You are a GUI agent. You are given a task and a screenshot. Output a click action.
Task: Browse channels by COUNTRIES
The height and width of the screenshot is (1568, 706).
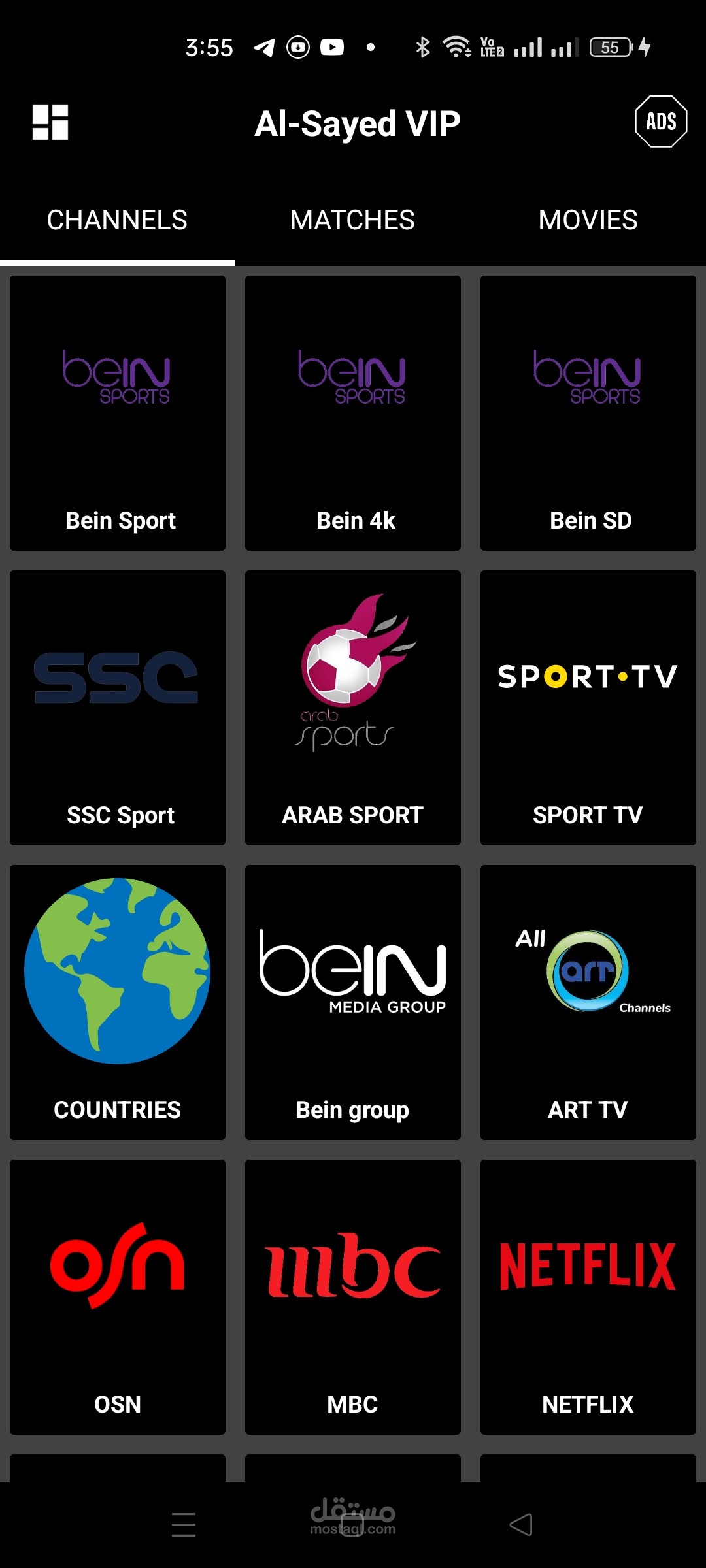coord(118,1002)
